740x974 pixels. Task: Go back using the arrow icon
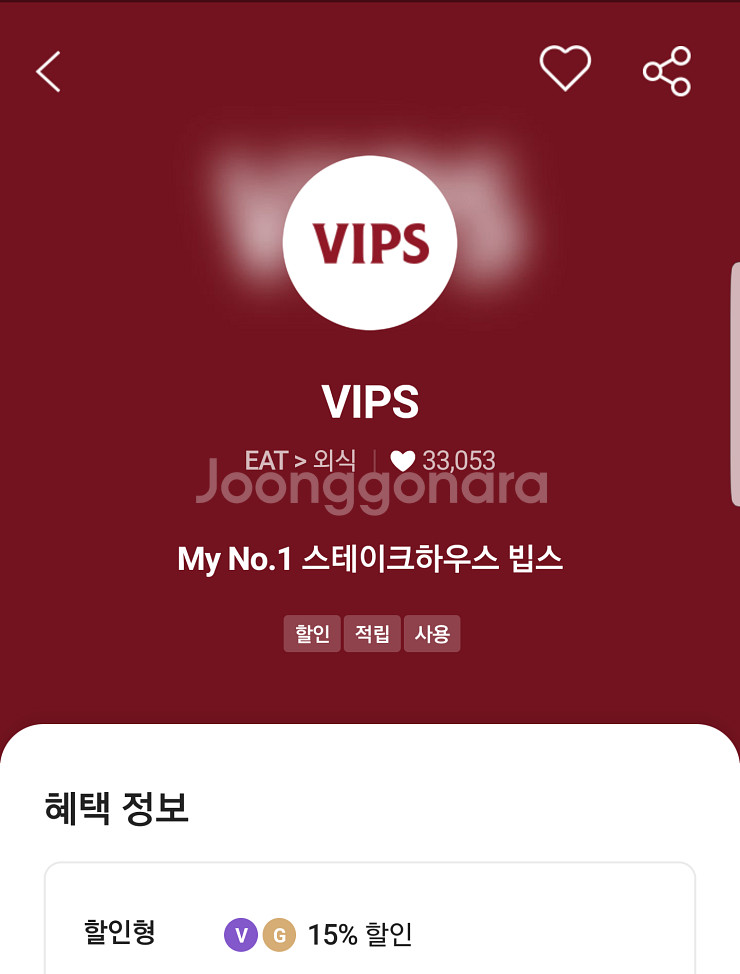pos(48,71)
